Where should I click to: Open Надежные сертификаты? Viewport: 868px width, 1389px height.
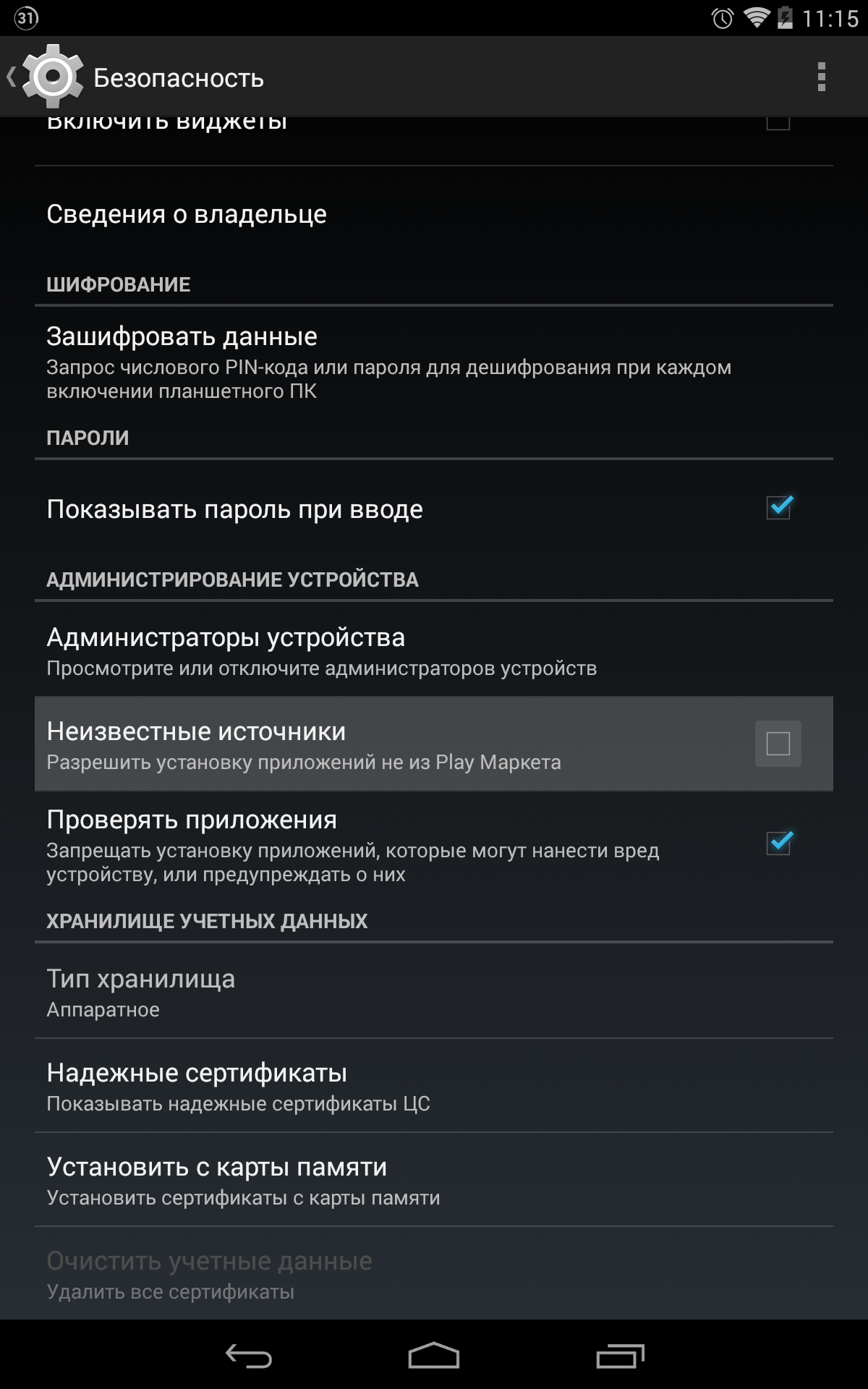click(x=434, y=1086)
